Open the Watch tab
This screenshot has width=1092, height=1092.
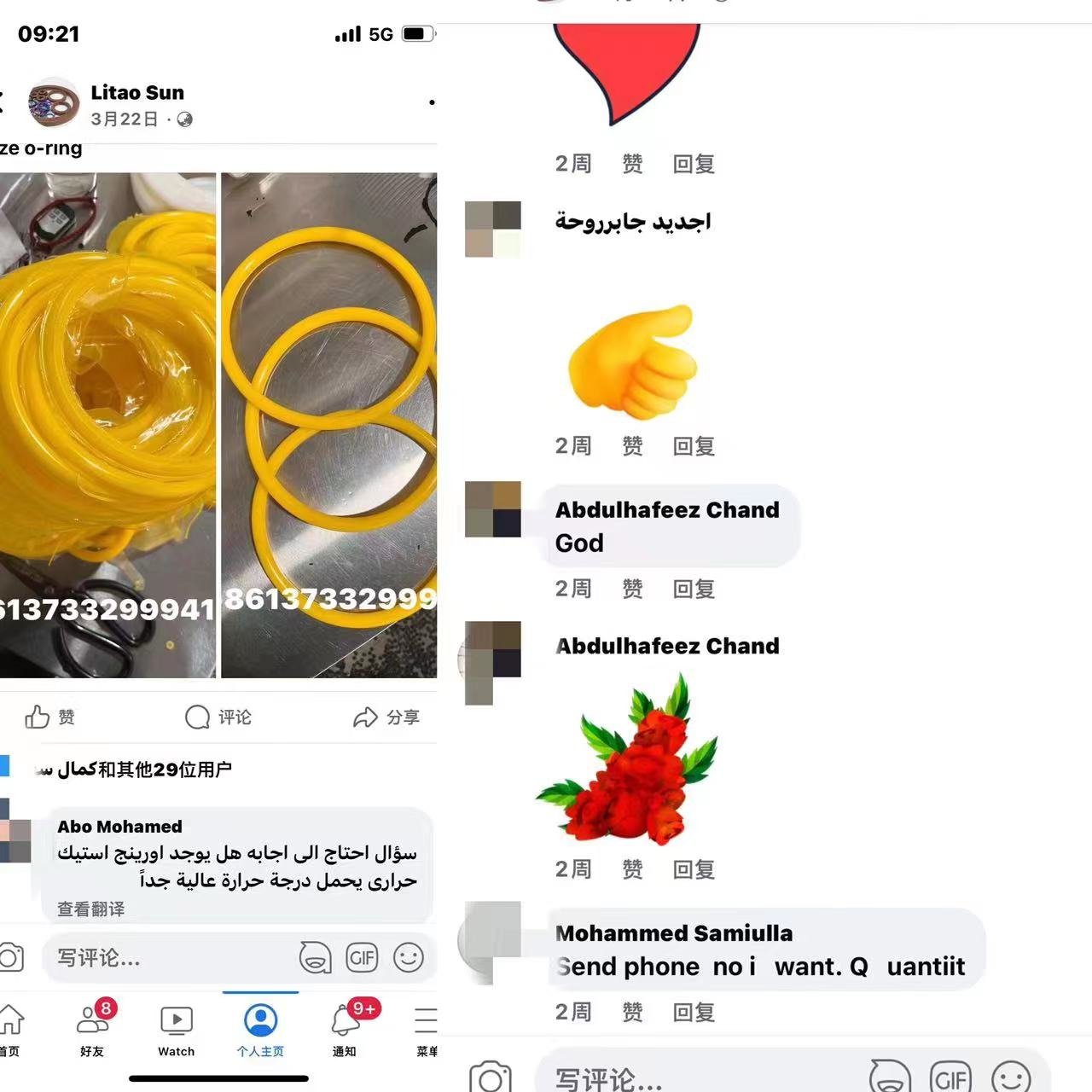(177, 1031)
